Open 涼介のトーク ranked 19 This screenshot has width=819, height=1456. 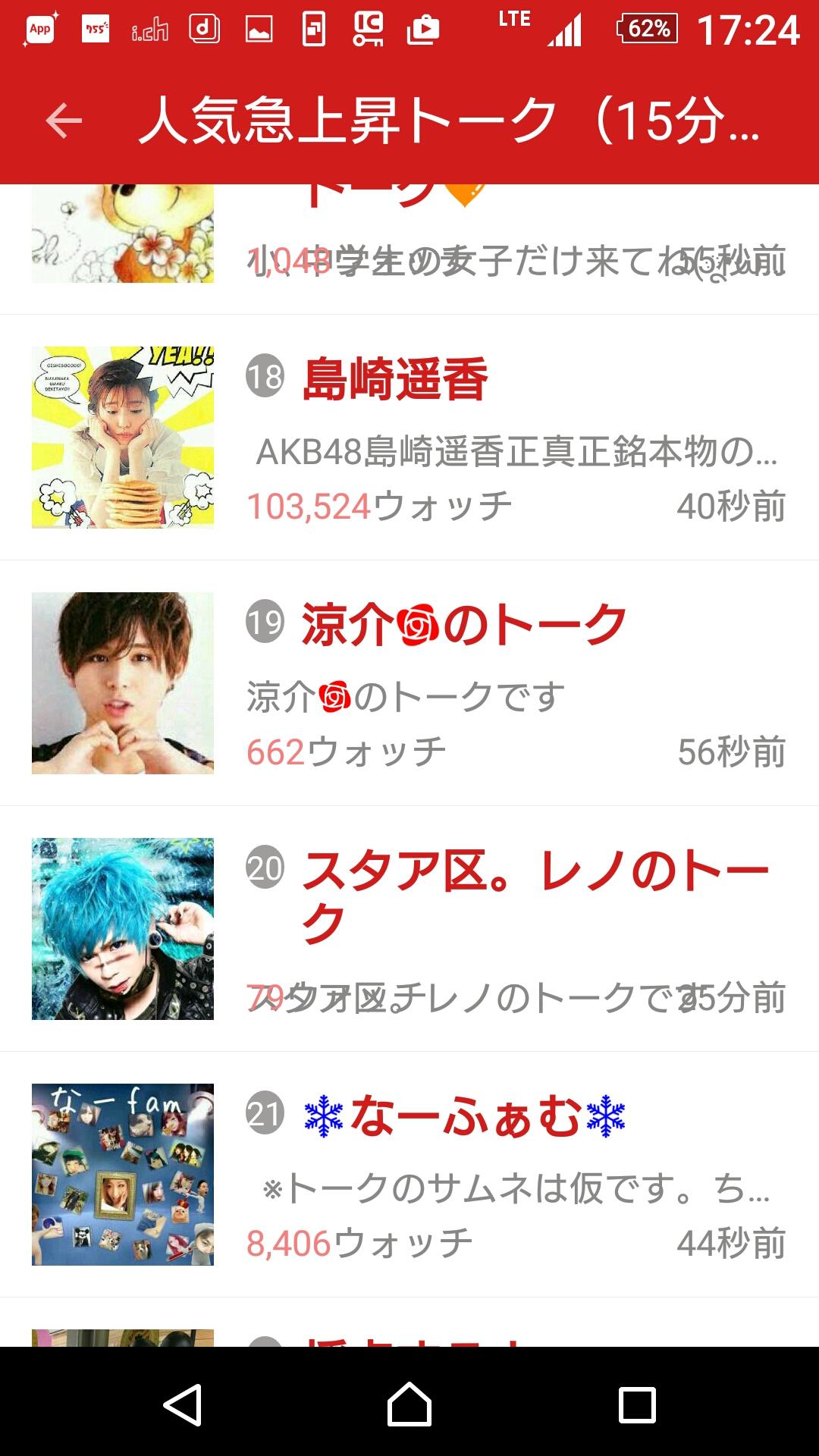tap(409, 683)
